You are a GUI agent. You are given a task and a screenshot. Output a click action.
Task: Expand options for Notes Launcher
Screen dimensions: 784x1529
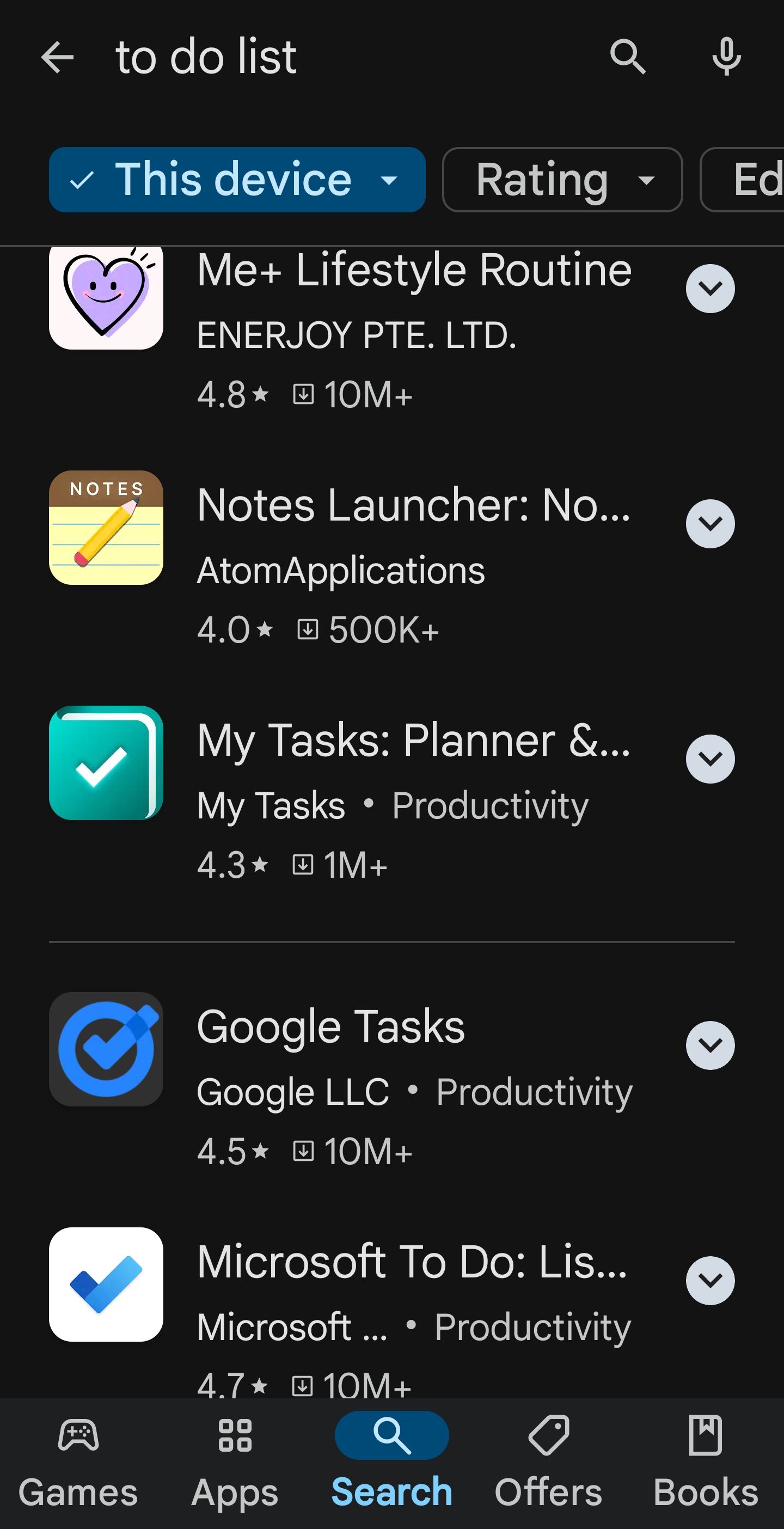tap(710, 523)
